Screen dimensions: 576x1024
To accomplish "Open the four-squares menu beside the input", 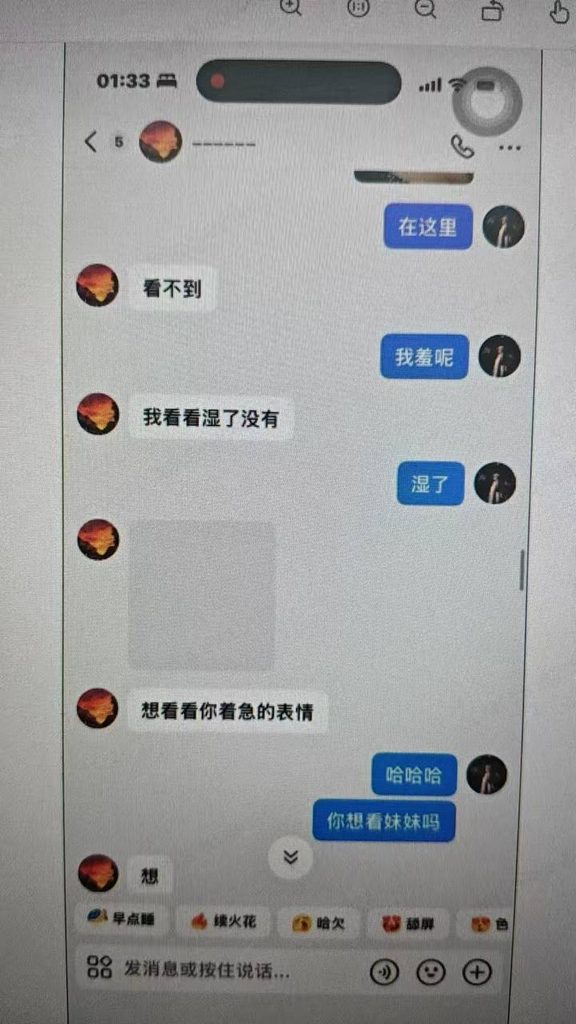I will click(99, 967).
